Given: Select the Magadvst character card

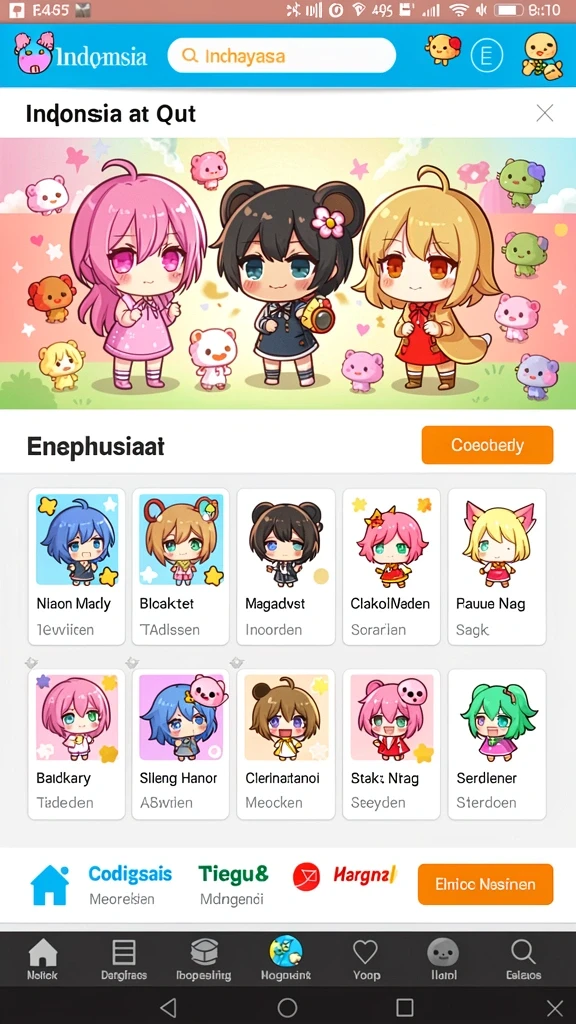Looking at the screenshot, I should coord(285,566).
